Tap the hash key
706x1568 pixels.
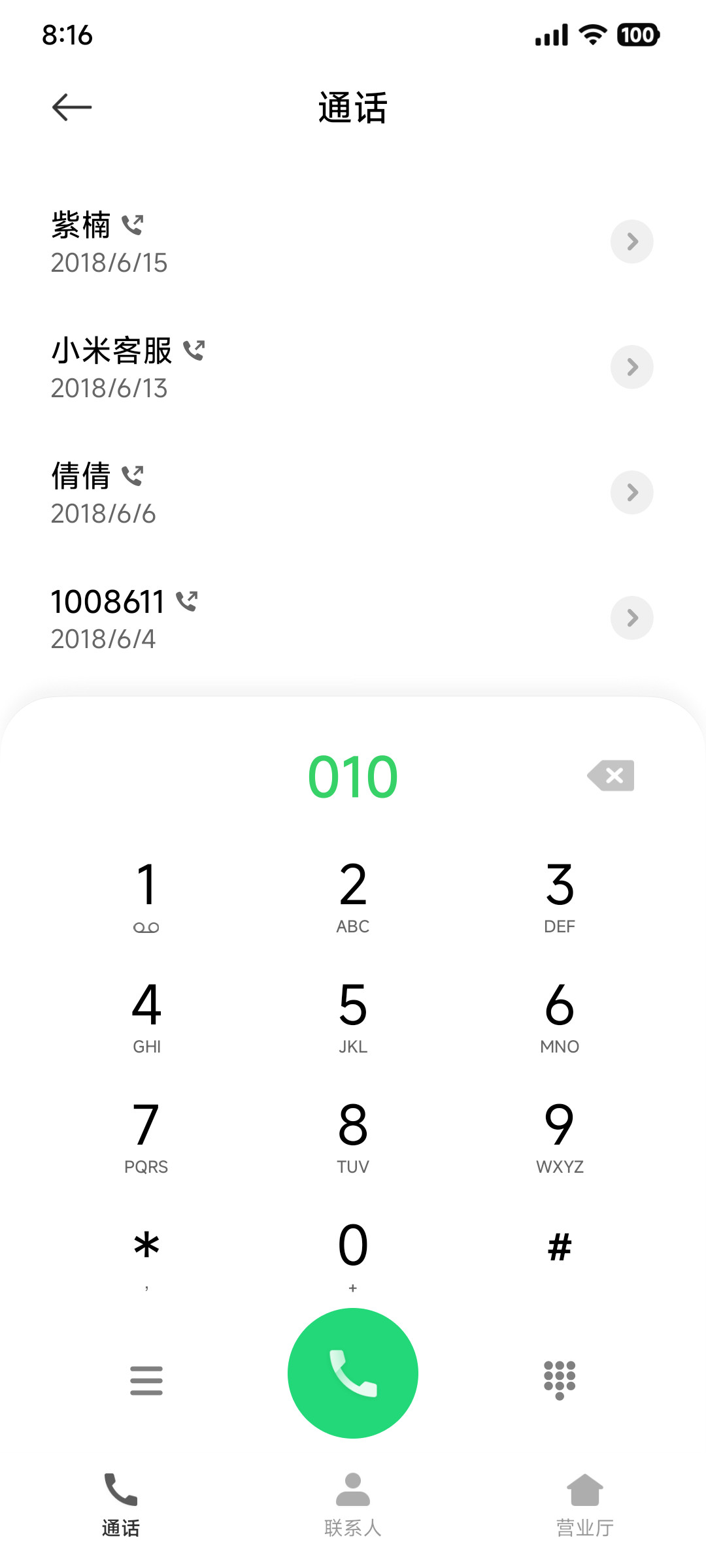[560, 1248]
